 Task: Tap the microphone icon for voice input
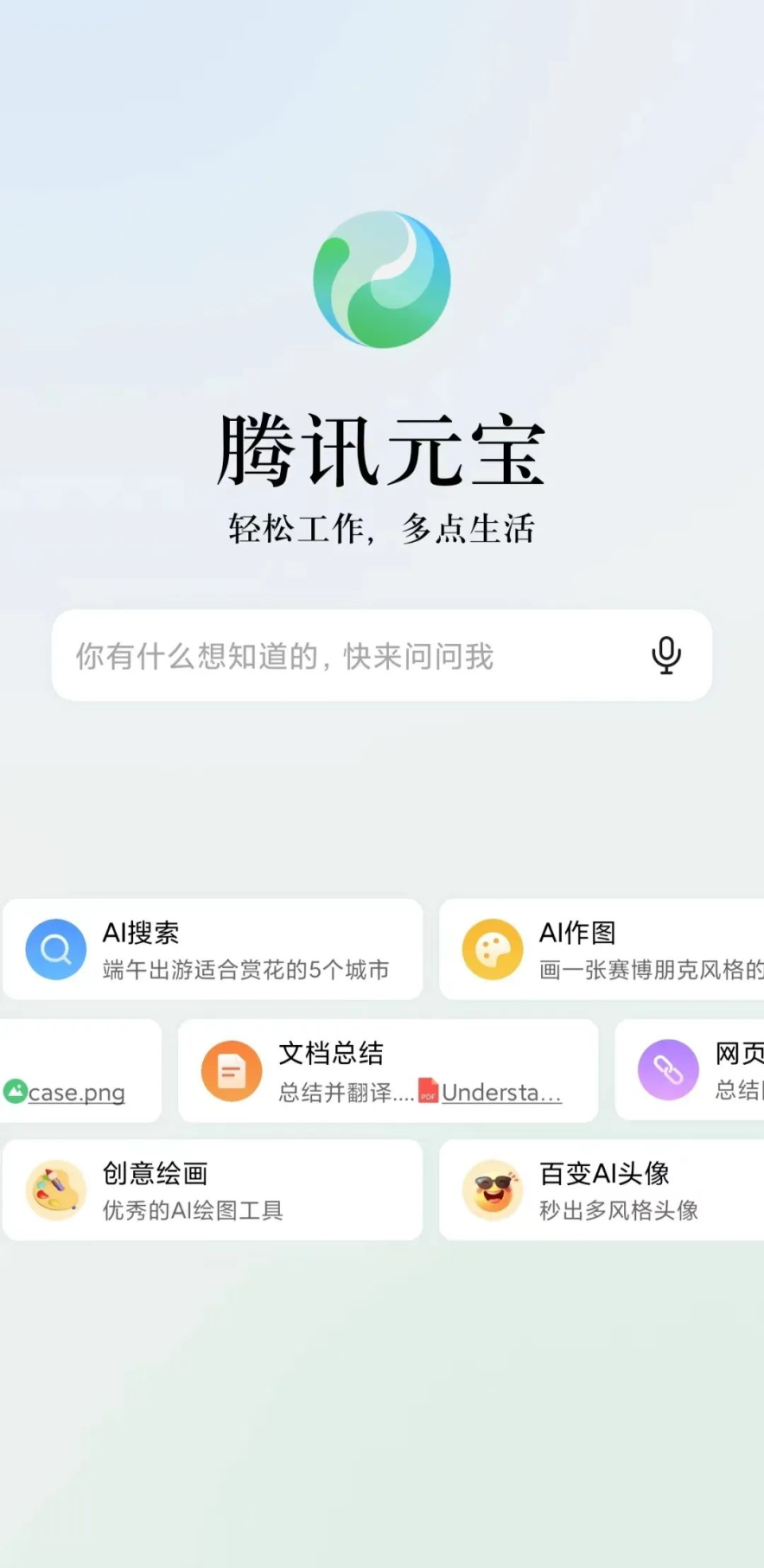pyautogui.click(x=665, y=656)
